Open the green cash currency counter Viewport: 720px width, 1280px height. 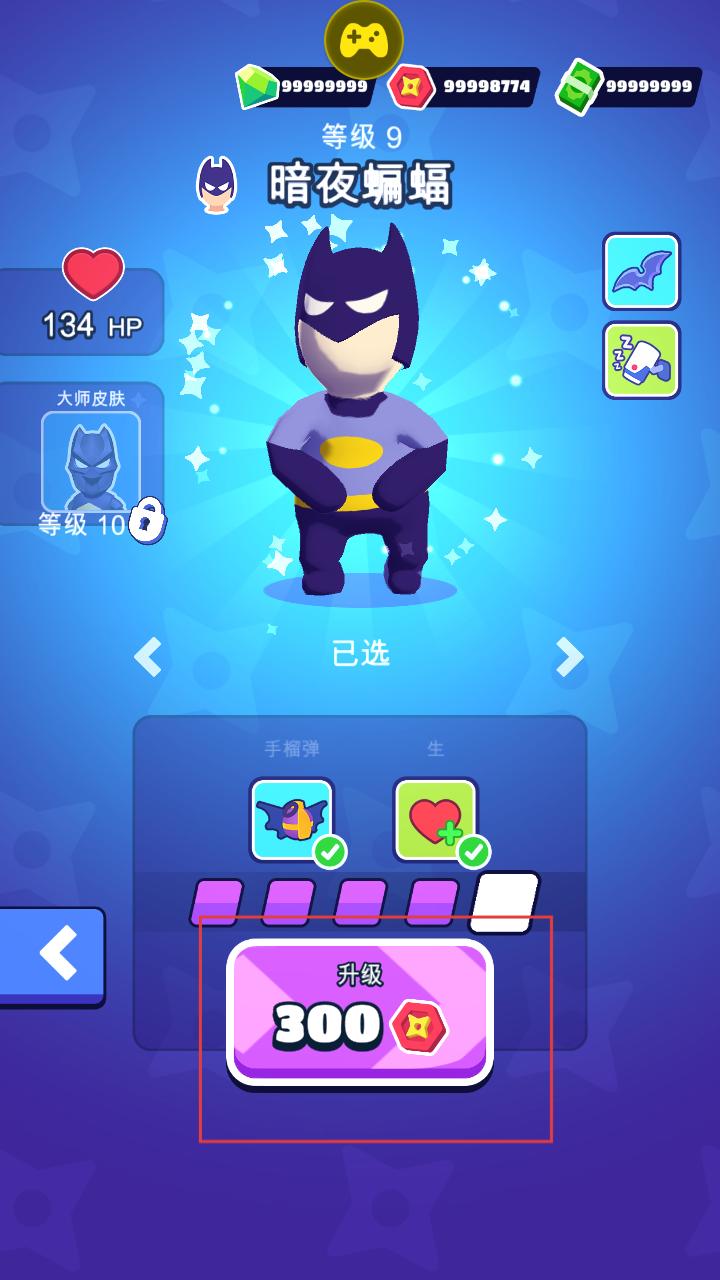click(x=628, y=87)
